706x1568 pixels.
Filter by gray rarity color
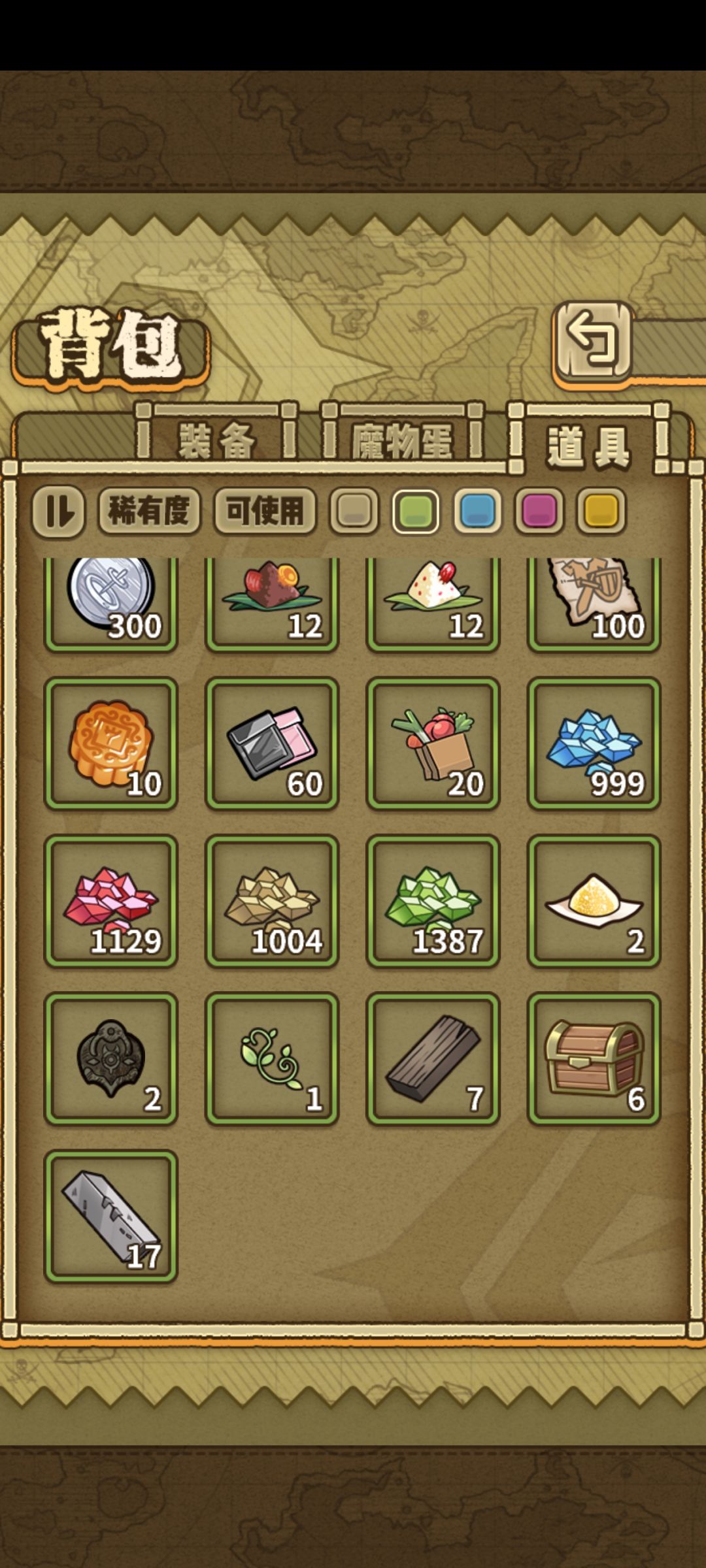point(354,511)
